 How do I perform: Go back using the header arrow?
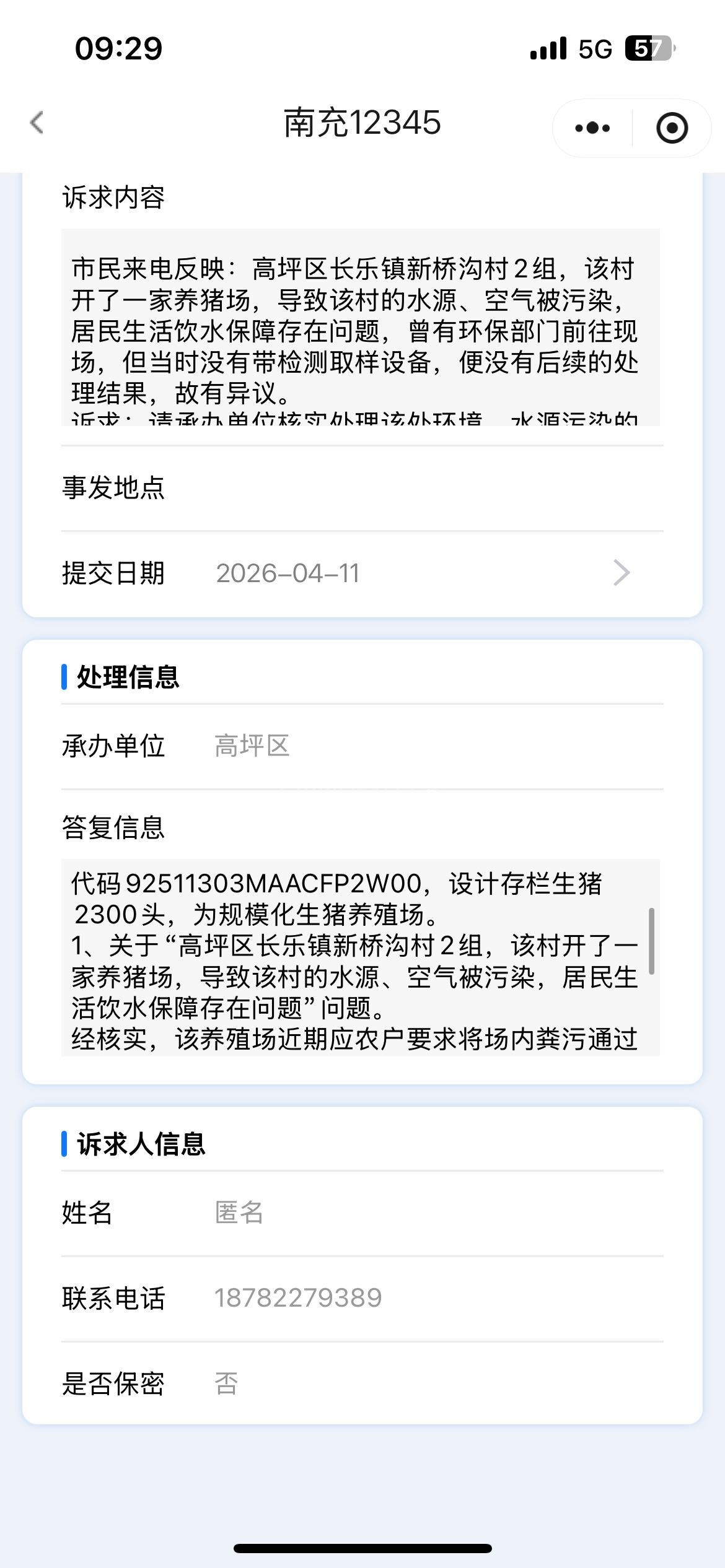(x=37, y=123)
